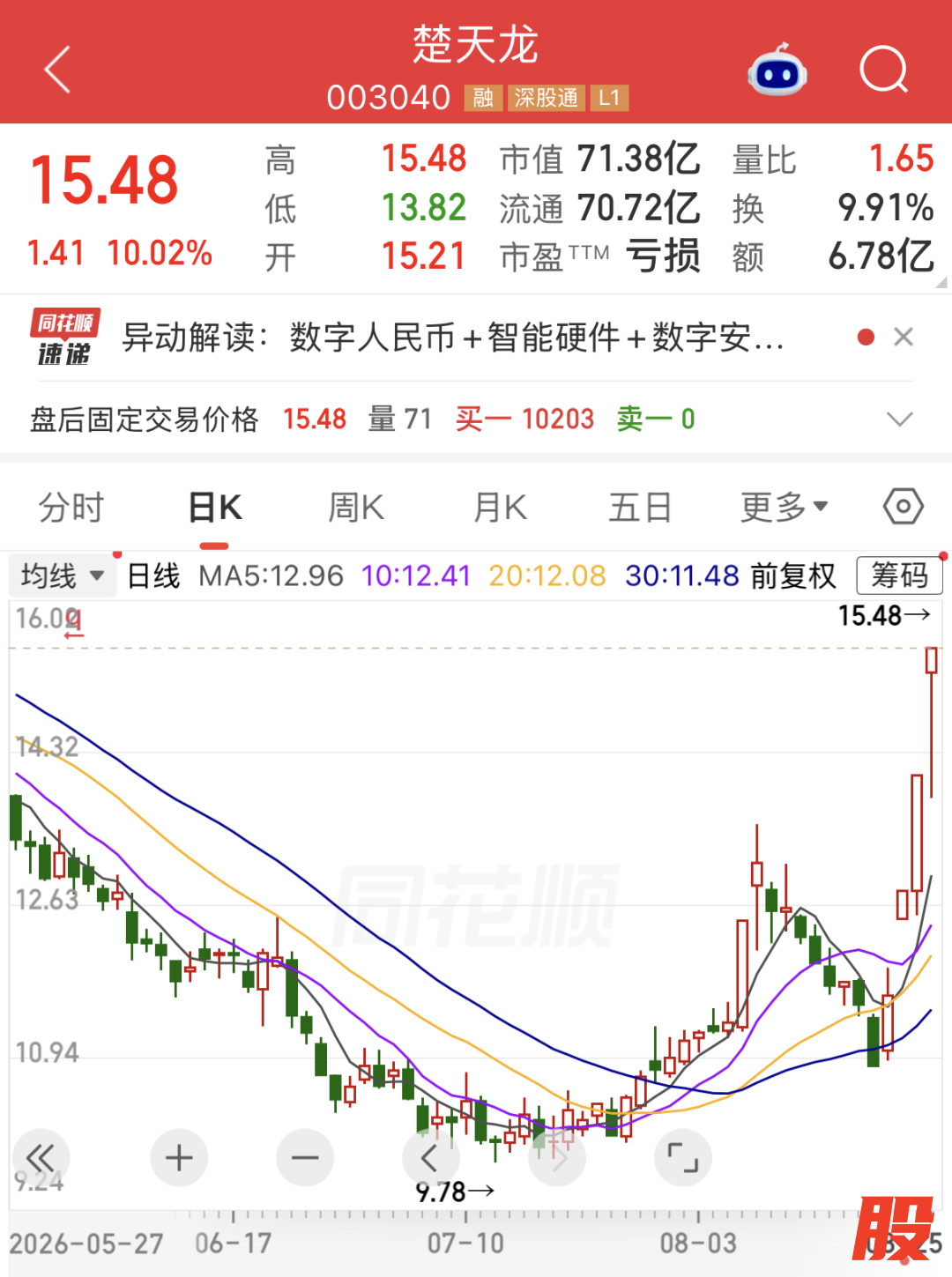
Task: Open the 异动解读 news item
Action: (x=452, y=338)
